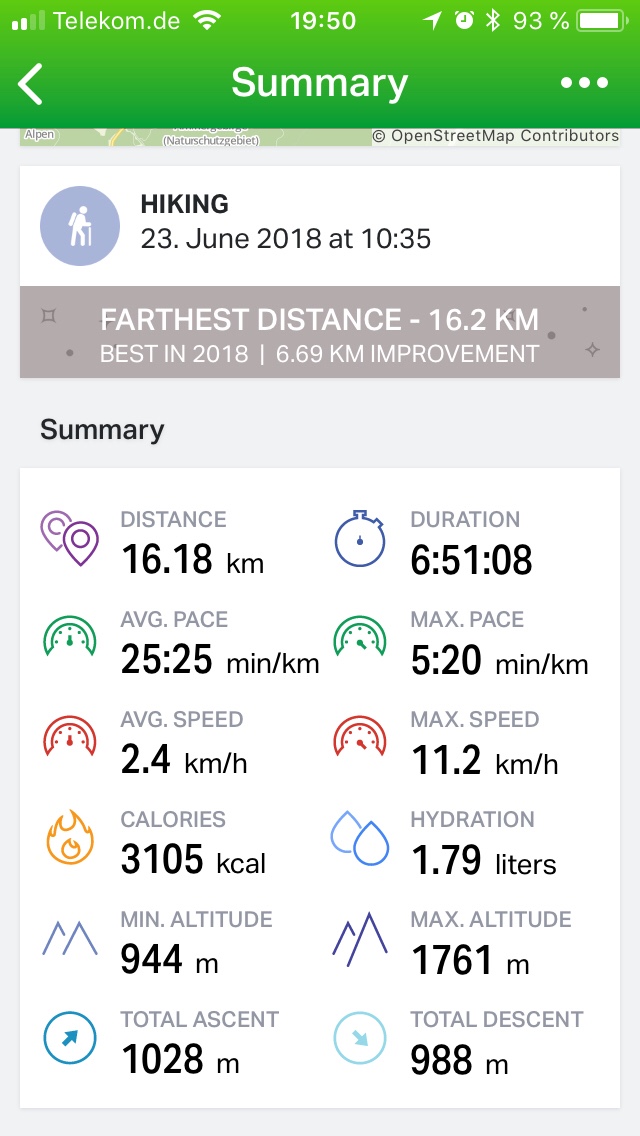The image size is (640, 1136).
Task: Open the route map preview
Action: 196,138
